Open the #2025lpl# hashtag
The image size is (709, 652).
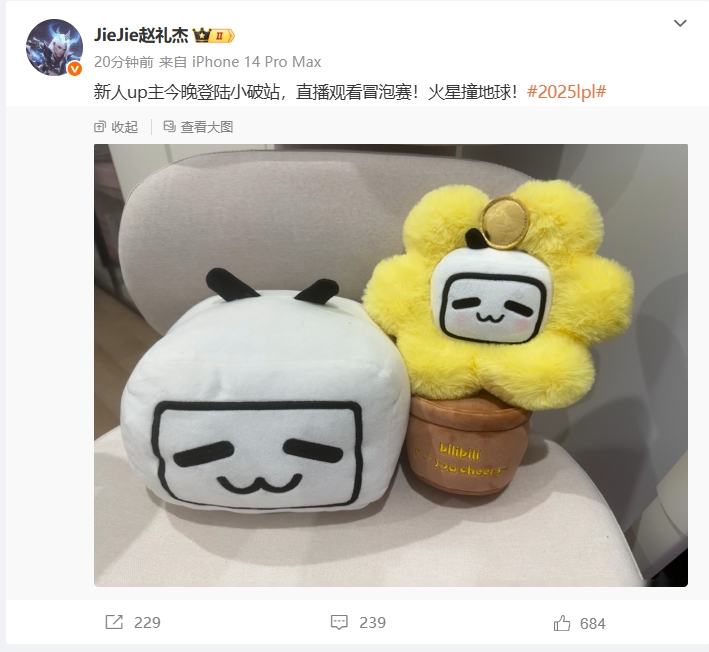(x=566, y=91)
